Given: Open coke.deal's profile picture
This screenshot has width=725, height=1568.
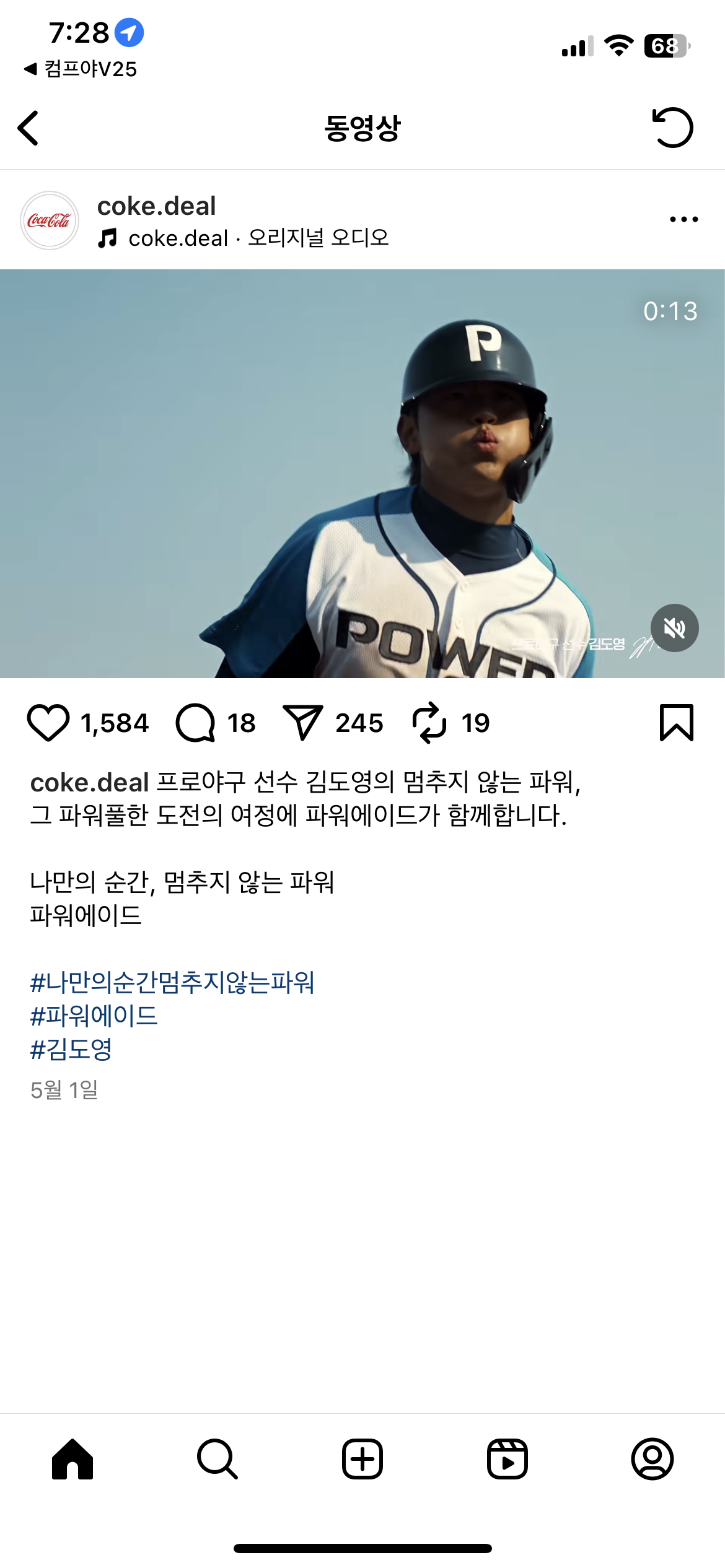Looking at the screenshot, I should click(50, 220).
